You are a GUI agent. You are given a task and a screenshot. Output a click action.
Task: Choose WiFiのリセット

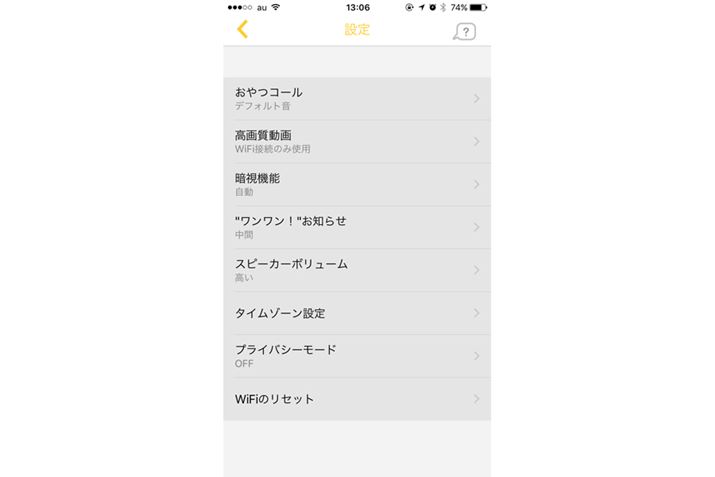357,399
